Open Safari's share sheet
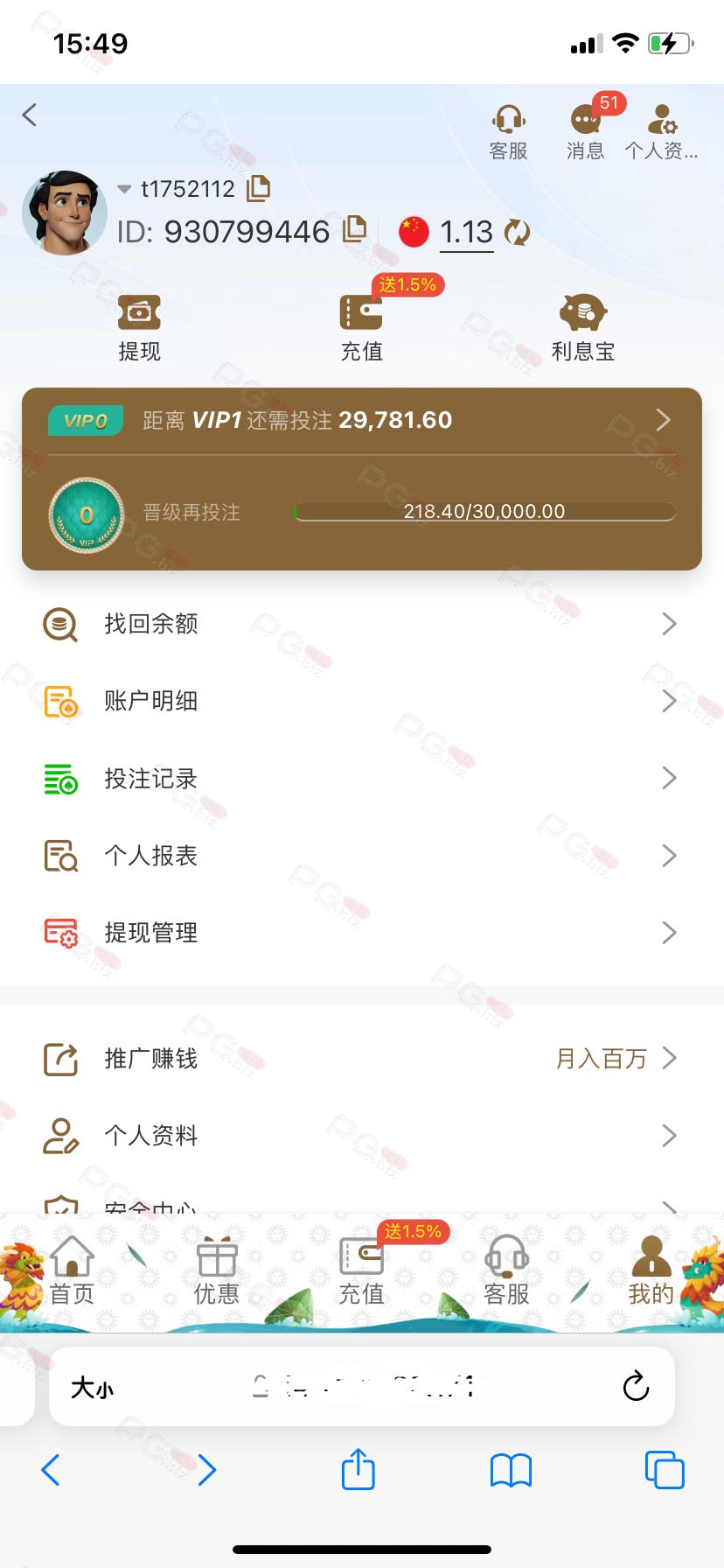 (x=358, y=1469)
